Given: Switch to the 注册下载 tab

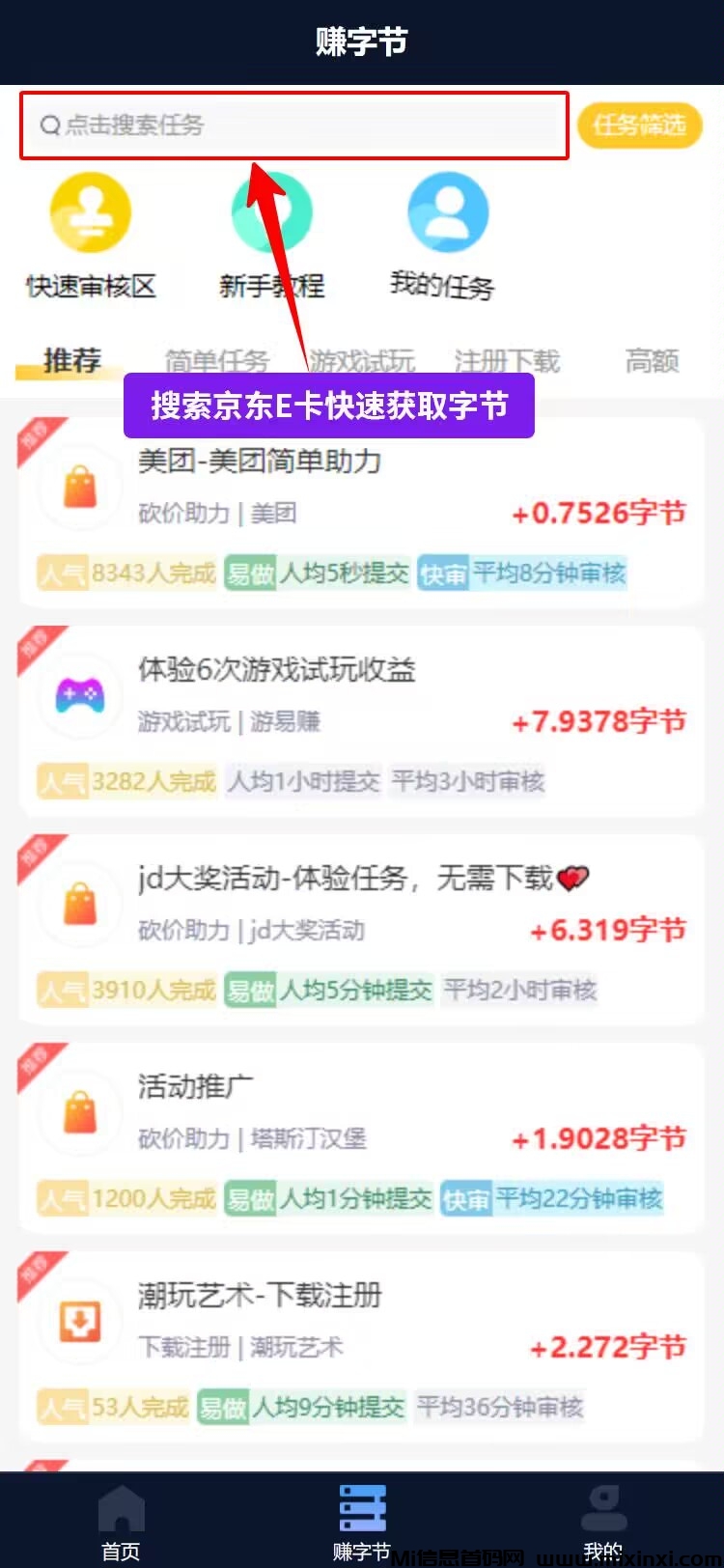Looking at the screenshot, I should tap(507, 361).
